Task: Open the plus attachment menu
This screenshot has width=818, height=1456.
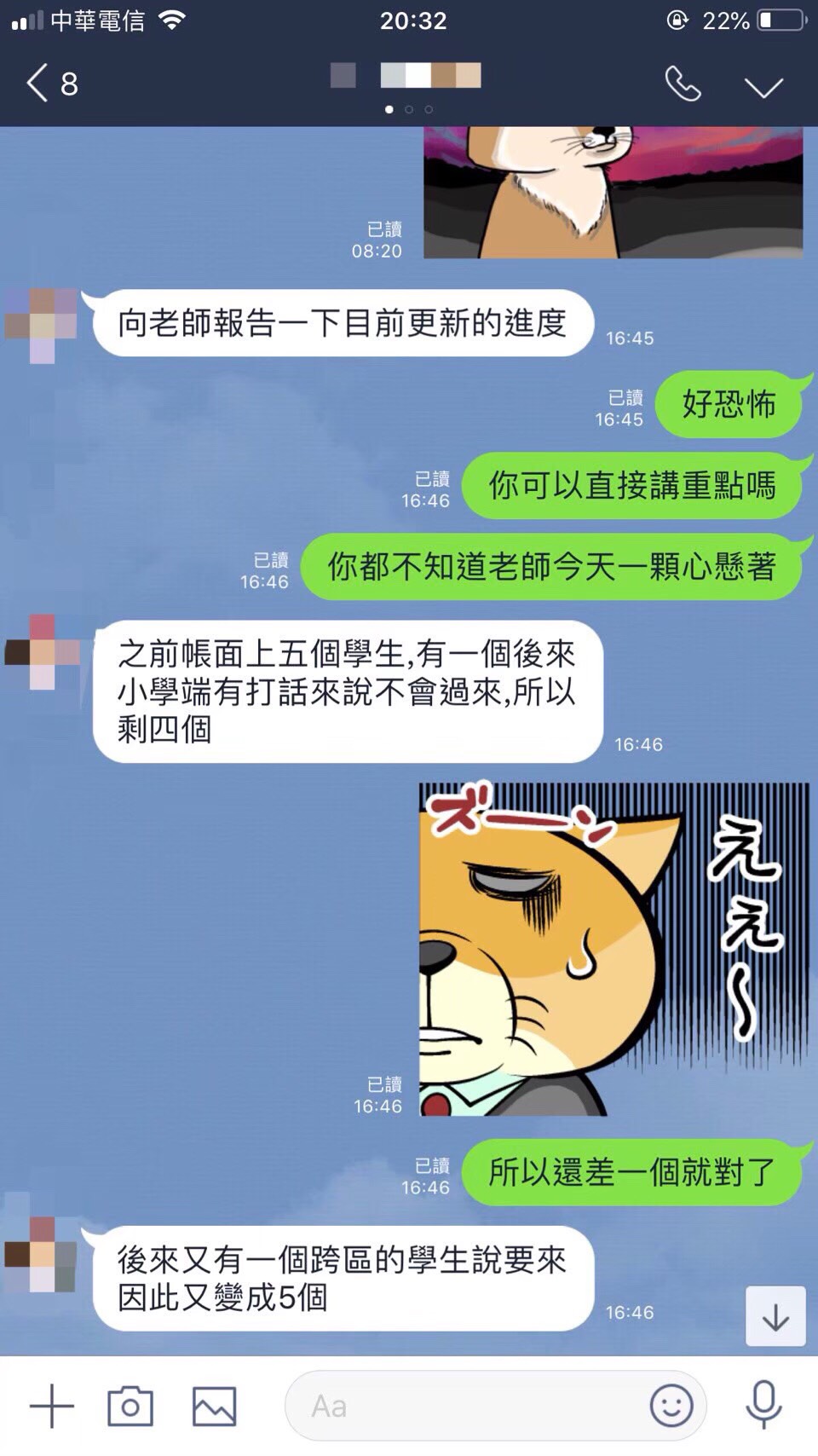Action: point(52,1406)
